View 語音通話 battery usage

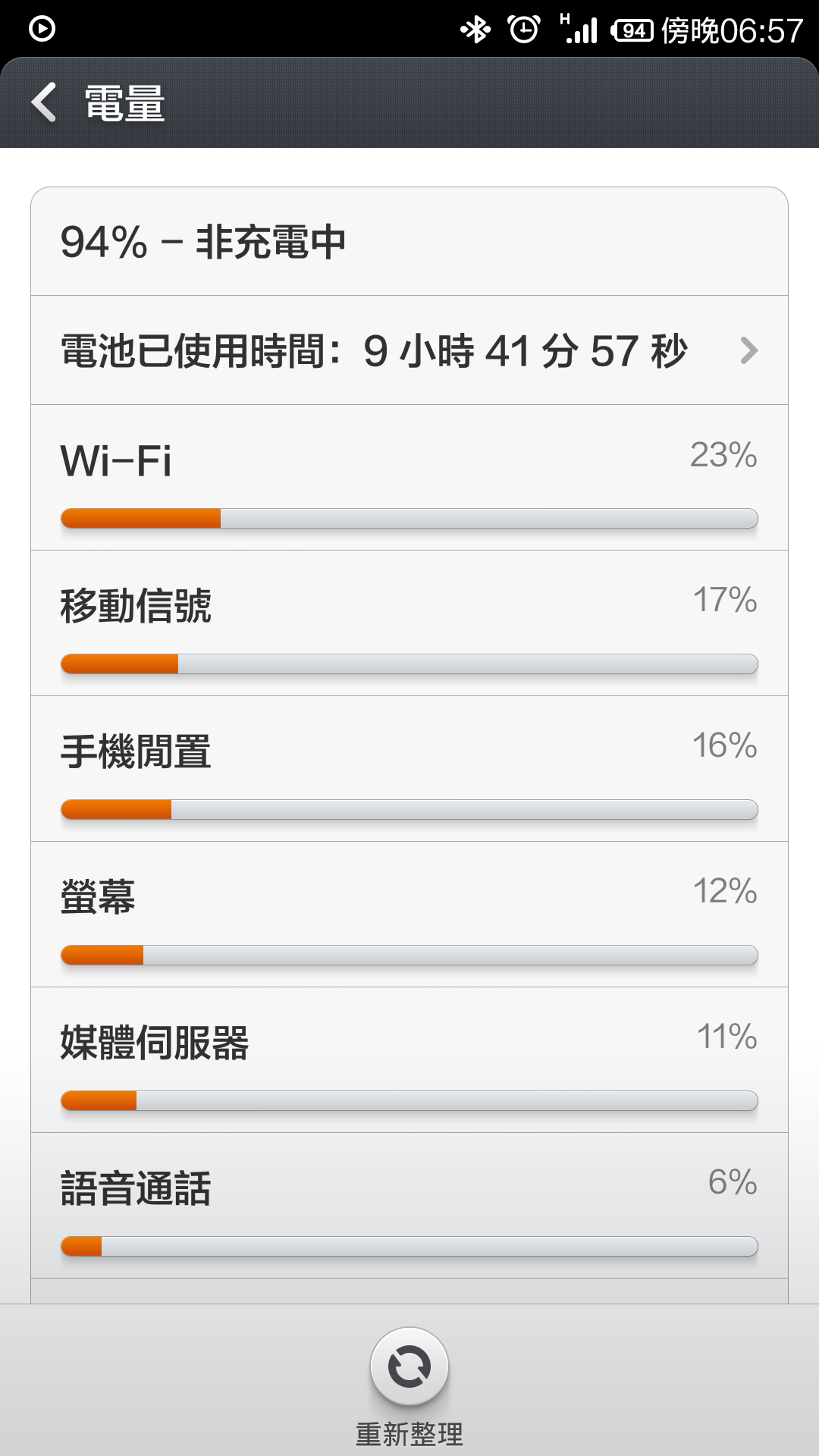(409, 1206)
